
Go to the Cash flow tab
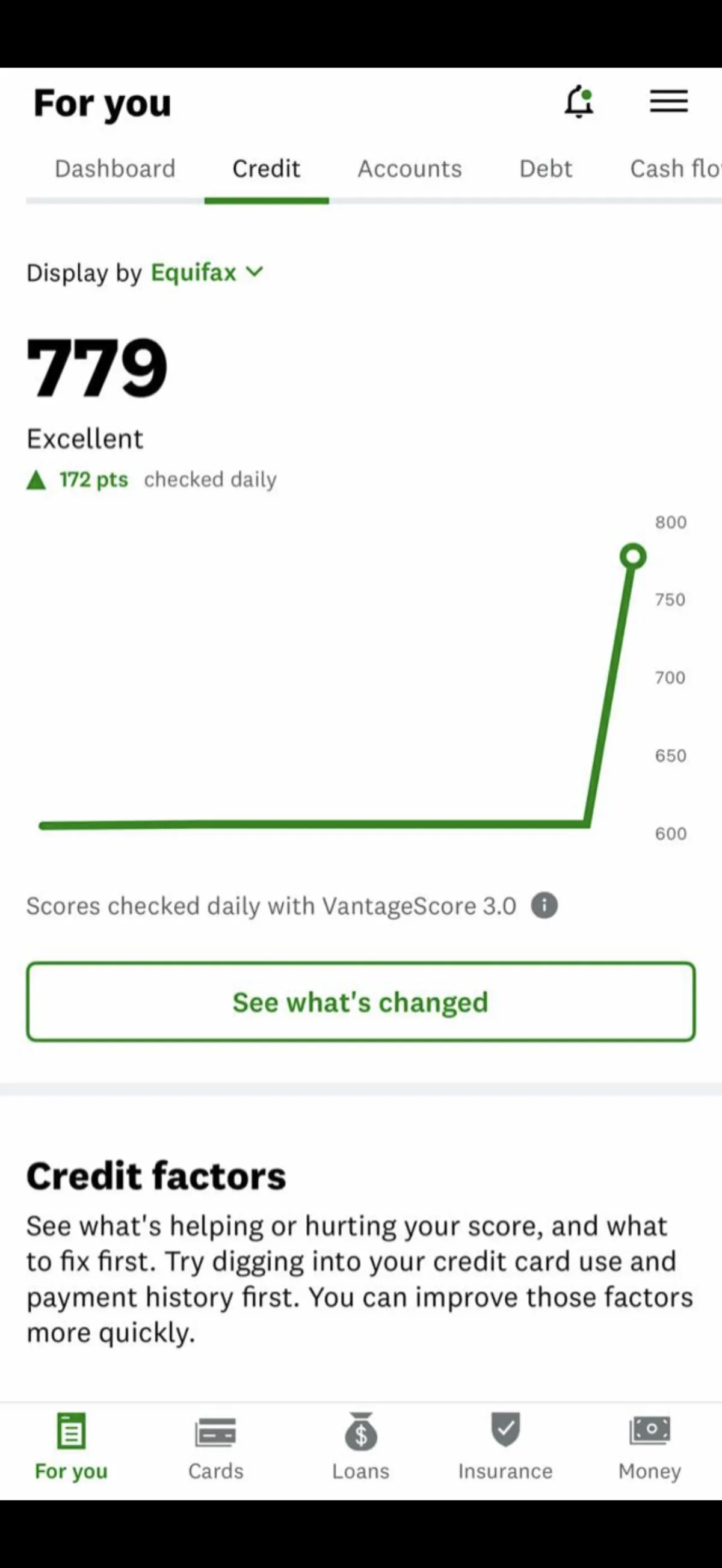(675, 168)
